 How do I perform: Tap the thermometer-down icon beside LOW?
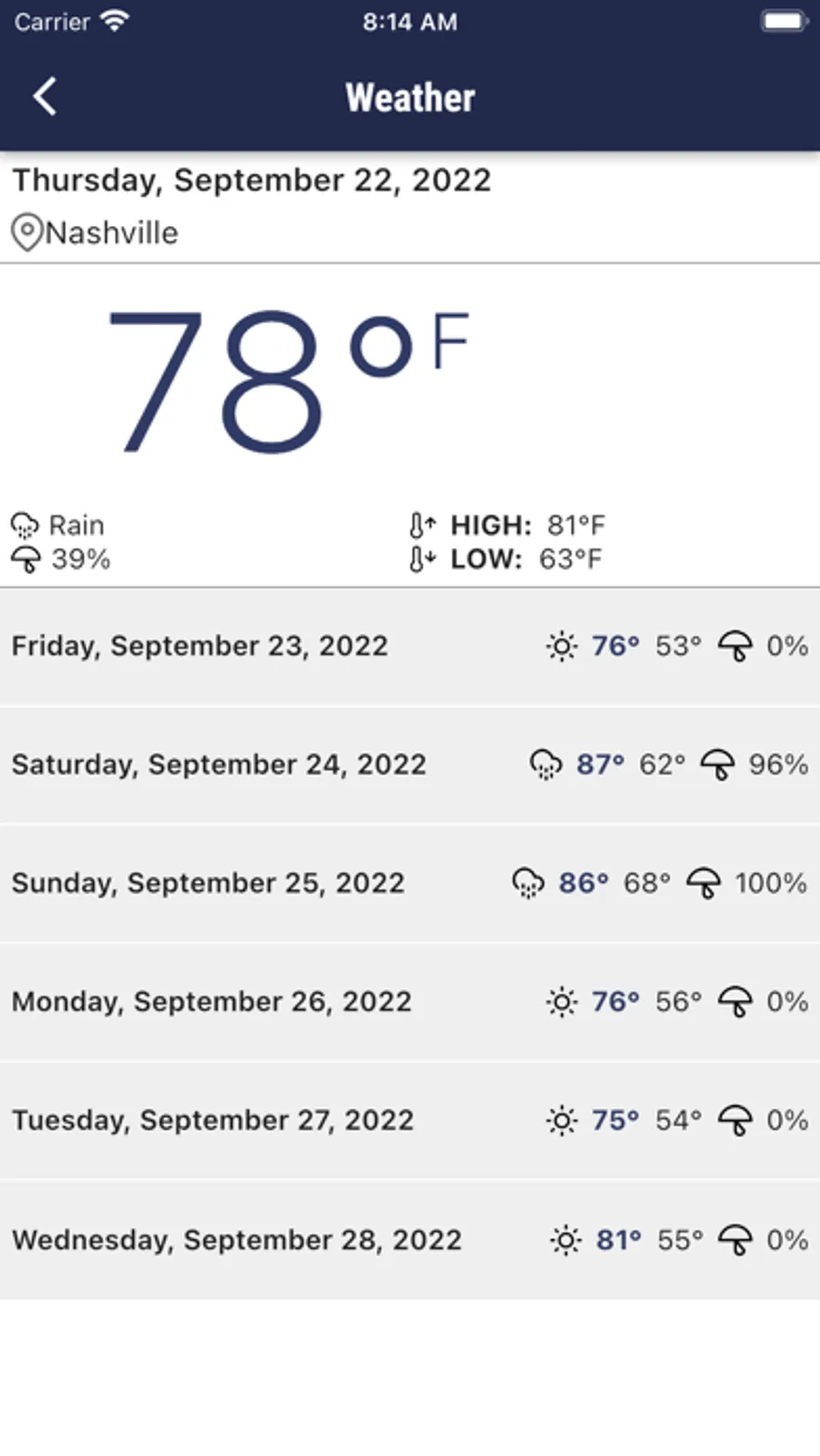(423, 559)
